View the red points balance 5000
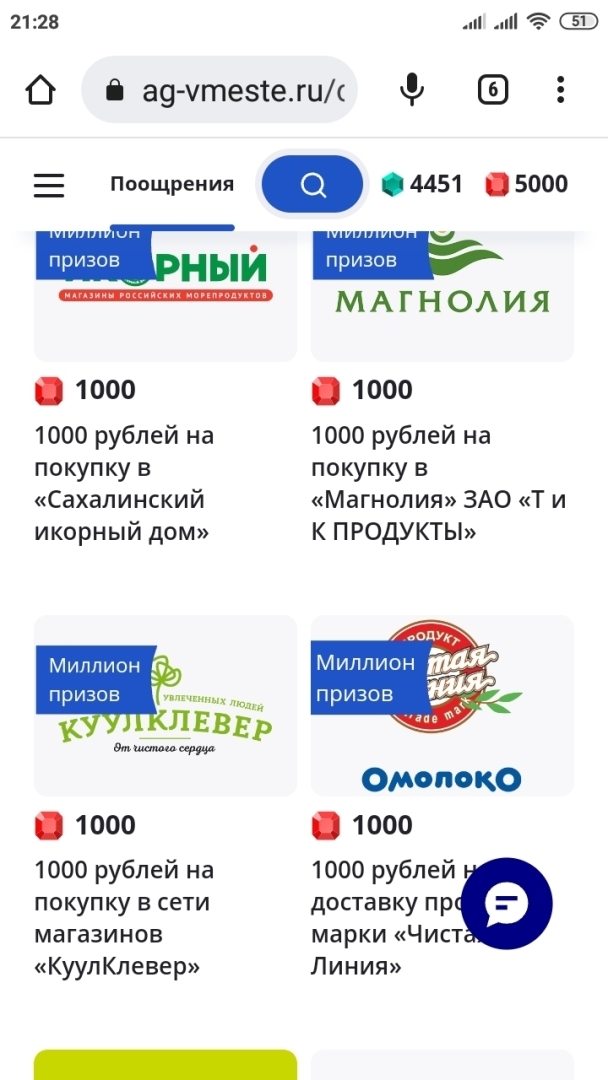The width and height of the screenshot is (608, 1080). tap(527, 184)
